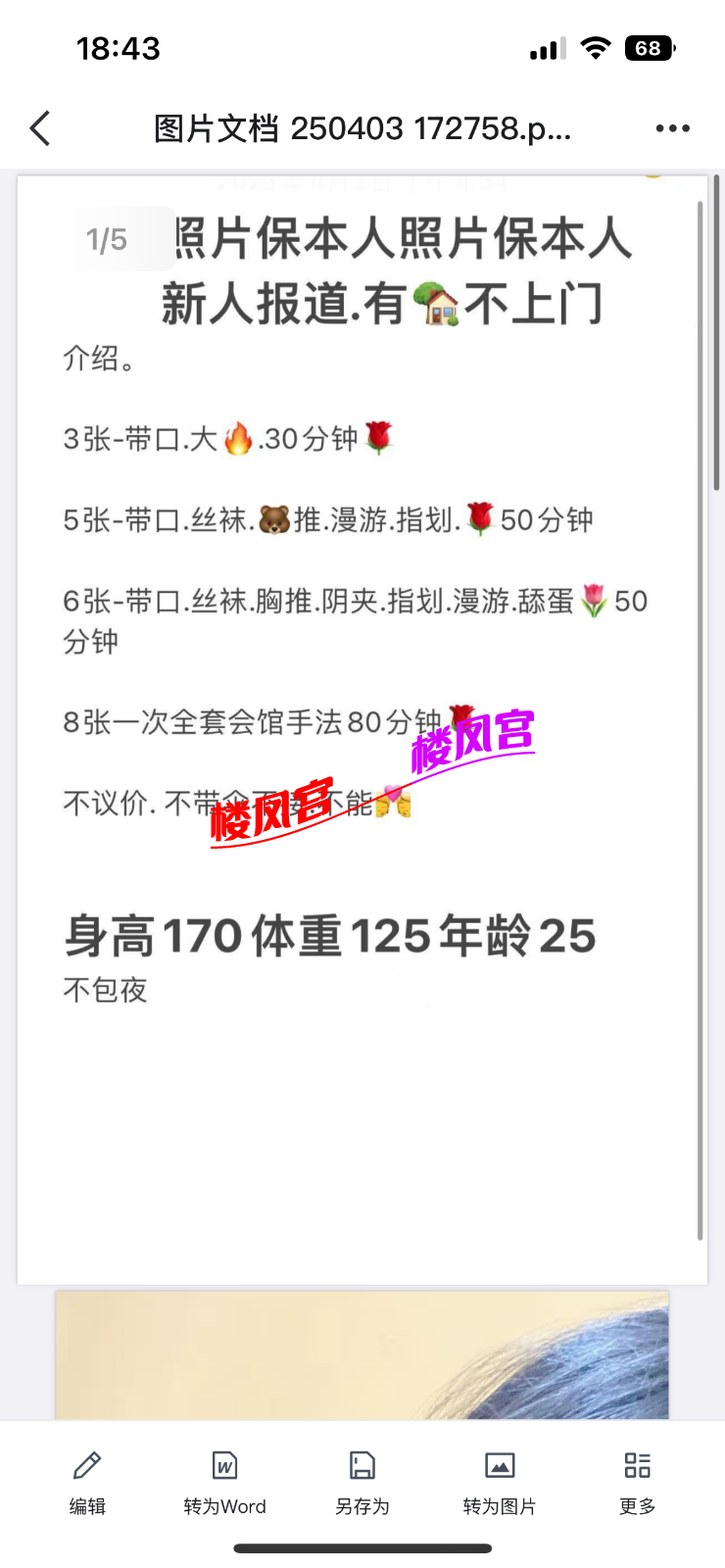
Task: Go back using the top-left arrow
Action: 40,128
